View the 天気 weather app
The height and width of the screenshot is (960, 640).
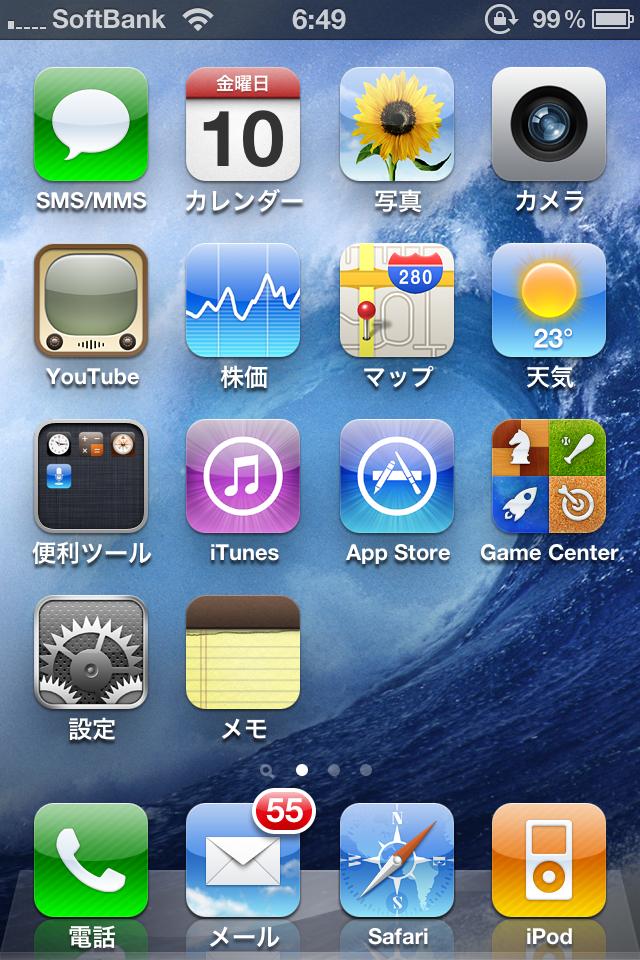coord(549,300)
